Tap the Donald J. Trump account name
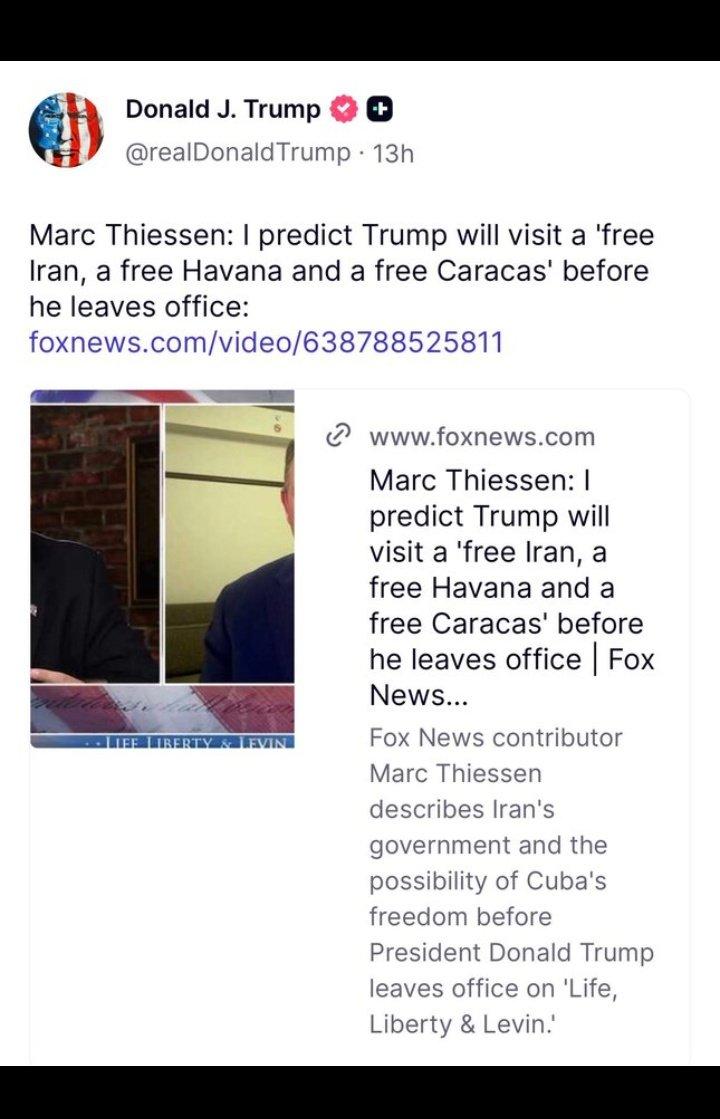Viewport: 720px width, 1119px height. [x=224, y=110]
